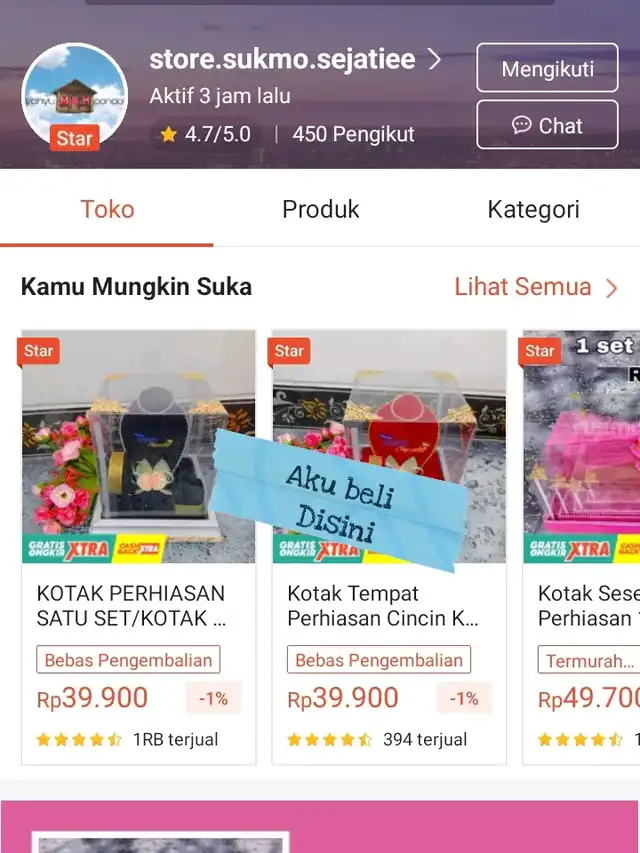640x853 pixels.
Task: Start a Chat with the seller
Action: coord(547,125)
